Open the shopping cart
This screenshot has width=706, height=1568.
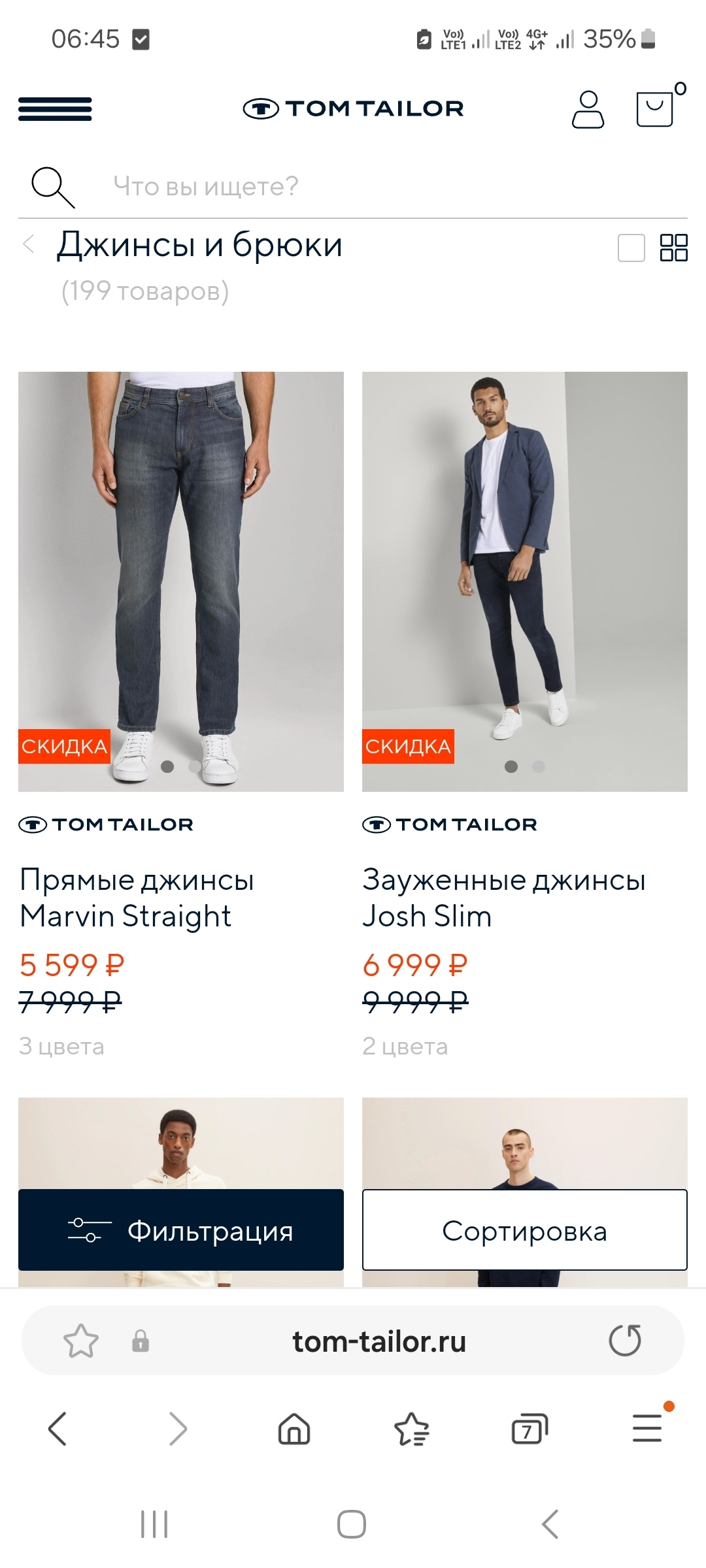click(x=656, y=108)
